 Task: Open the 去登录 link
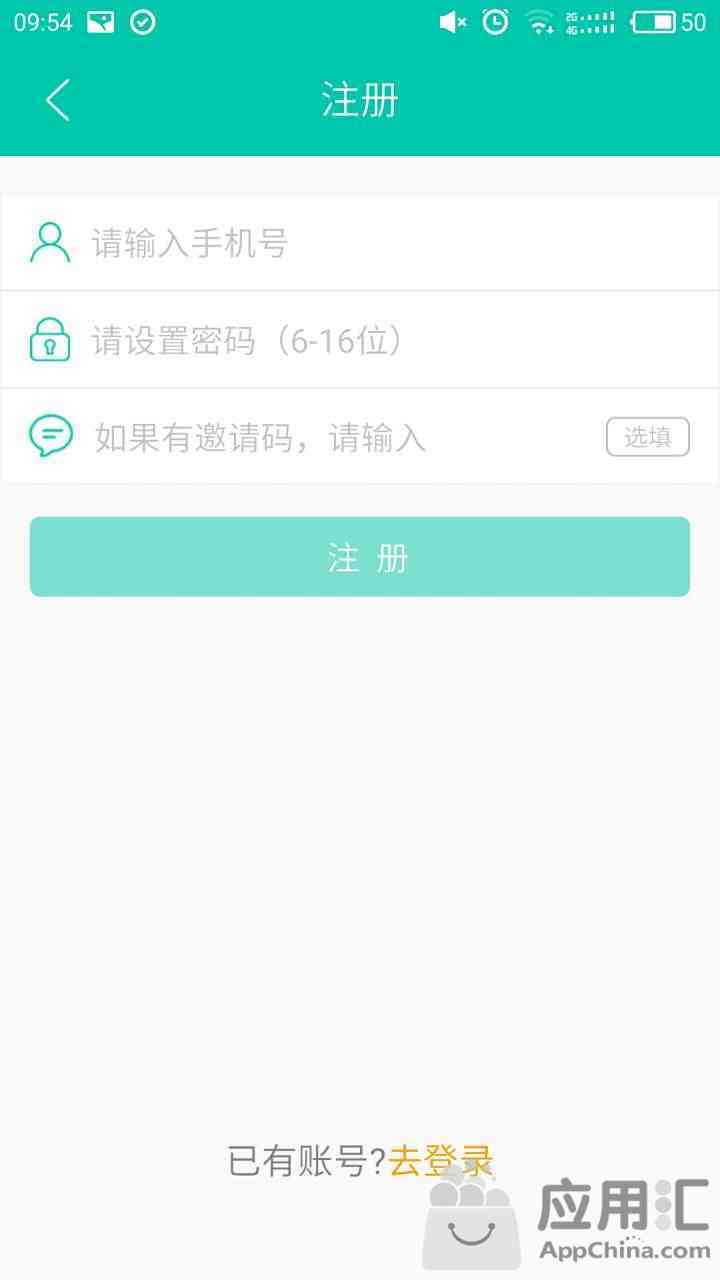(x=441, y=1161)
